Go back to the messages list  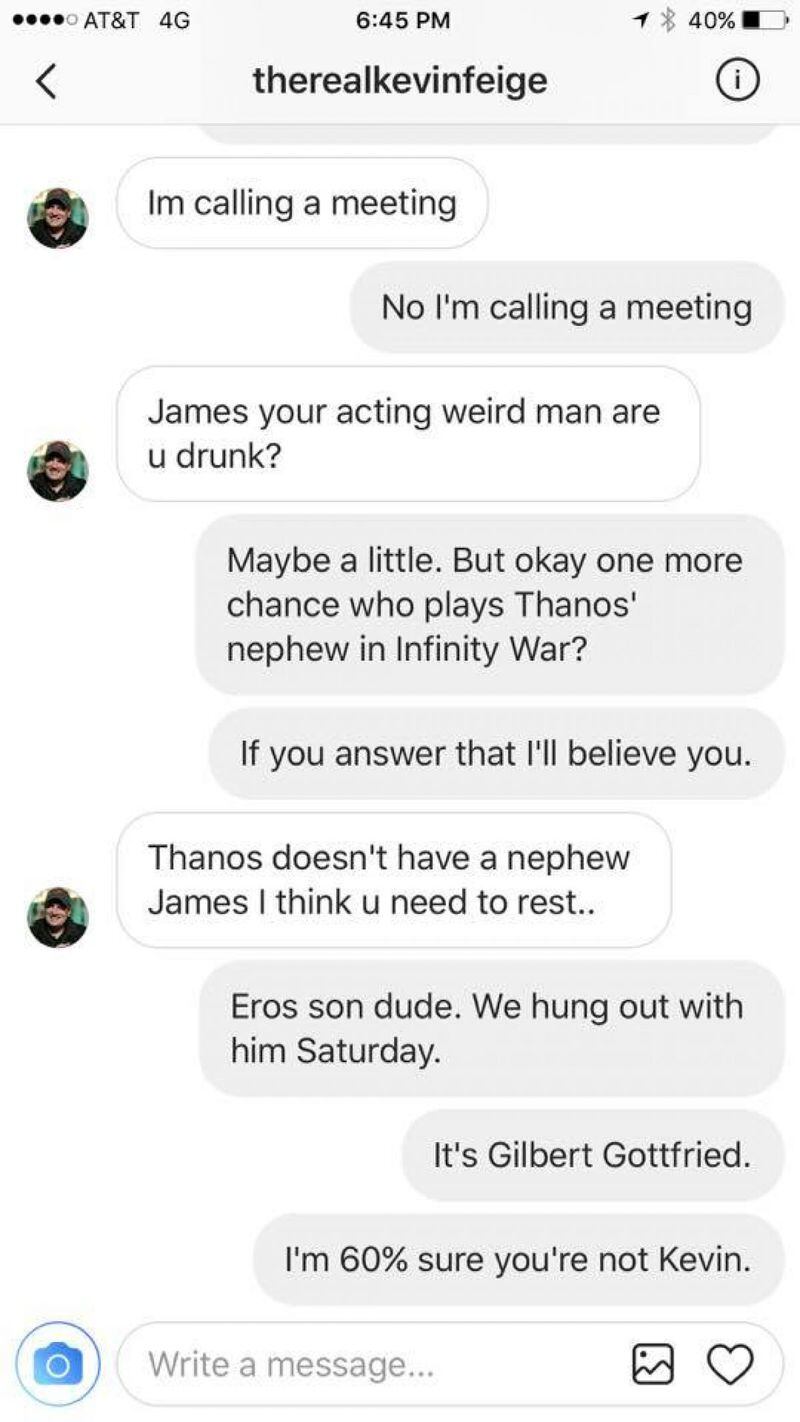click(x=45, y=82)
